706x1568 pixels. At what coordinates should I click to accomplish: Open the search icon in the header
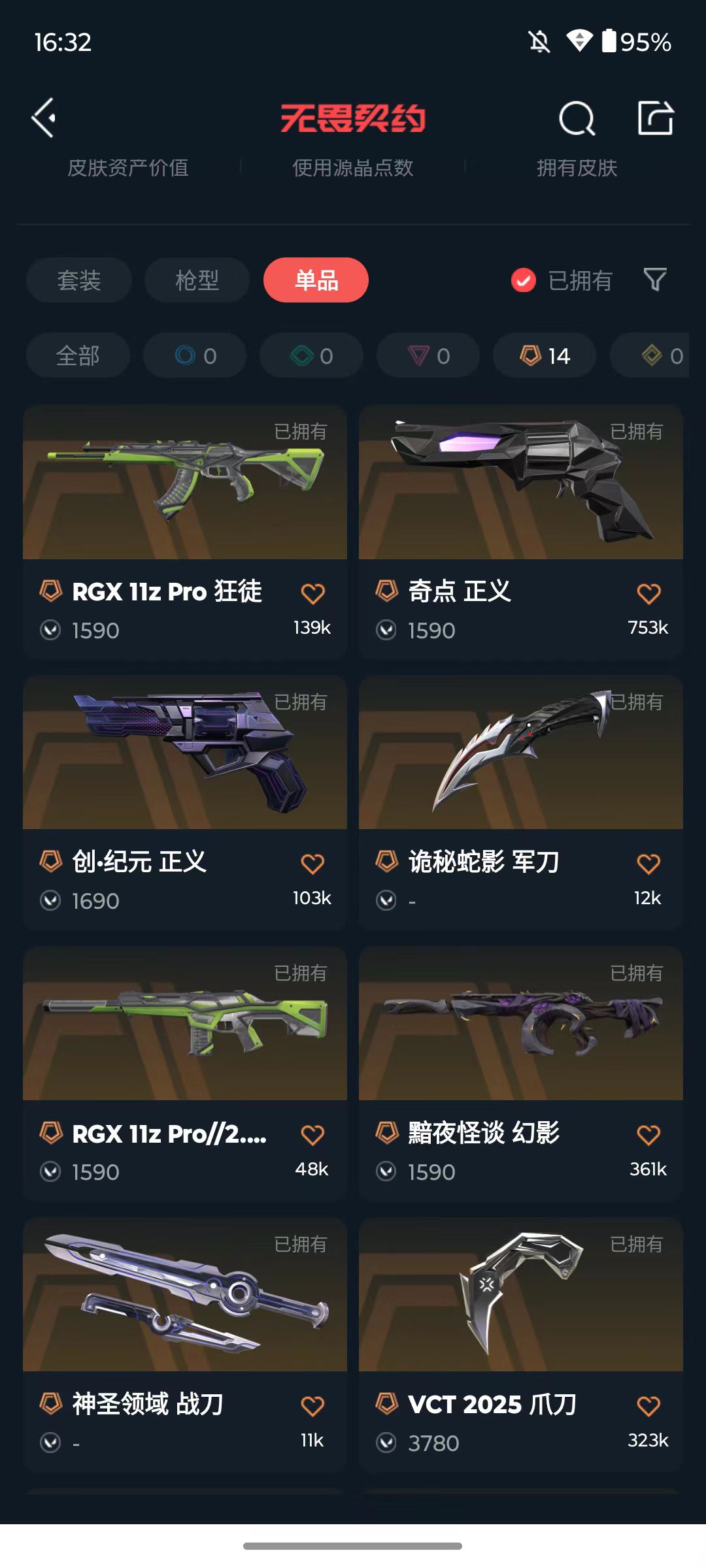(577, 119)
